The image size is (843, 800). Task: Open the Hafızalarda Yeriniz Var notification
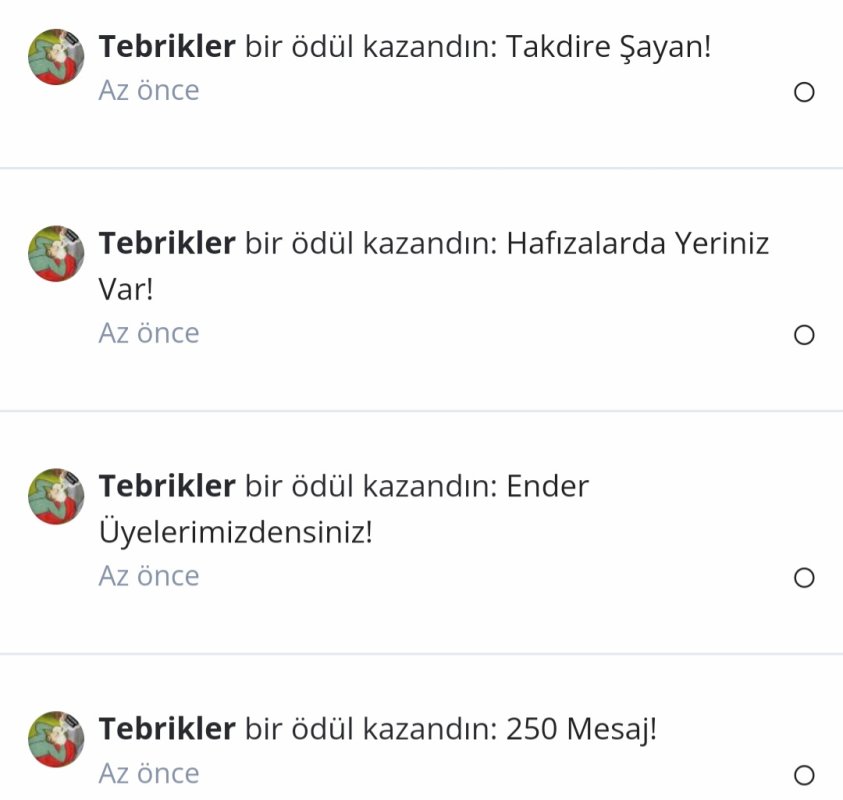click(x=433, y=244)
